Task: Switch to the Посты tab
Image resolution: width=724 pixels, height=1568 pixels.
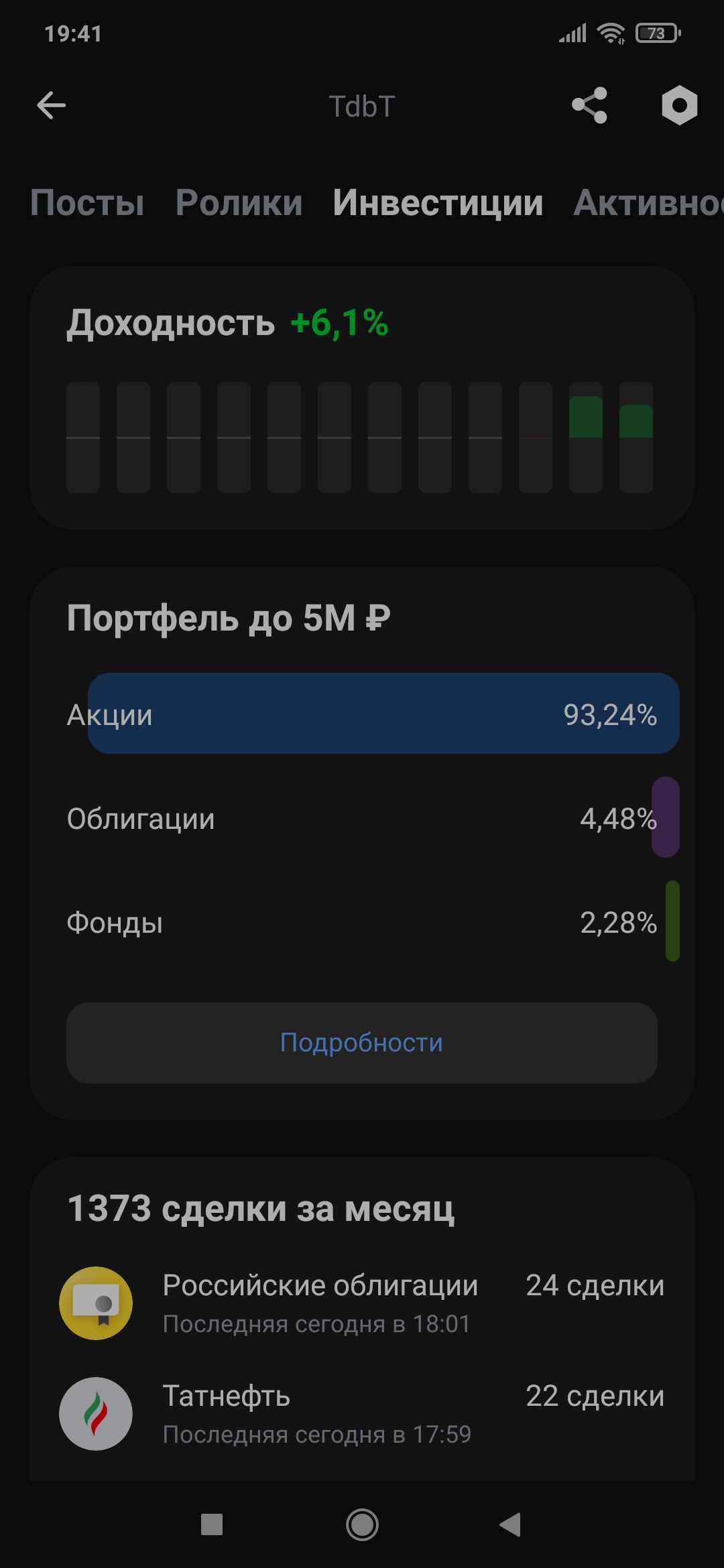Action: pos(87,202)
